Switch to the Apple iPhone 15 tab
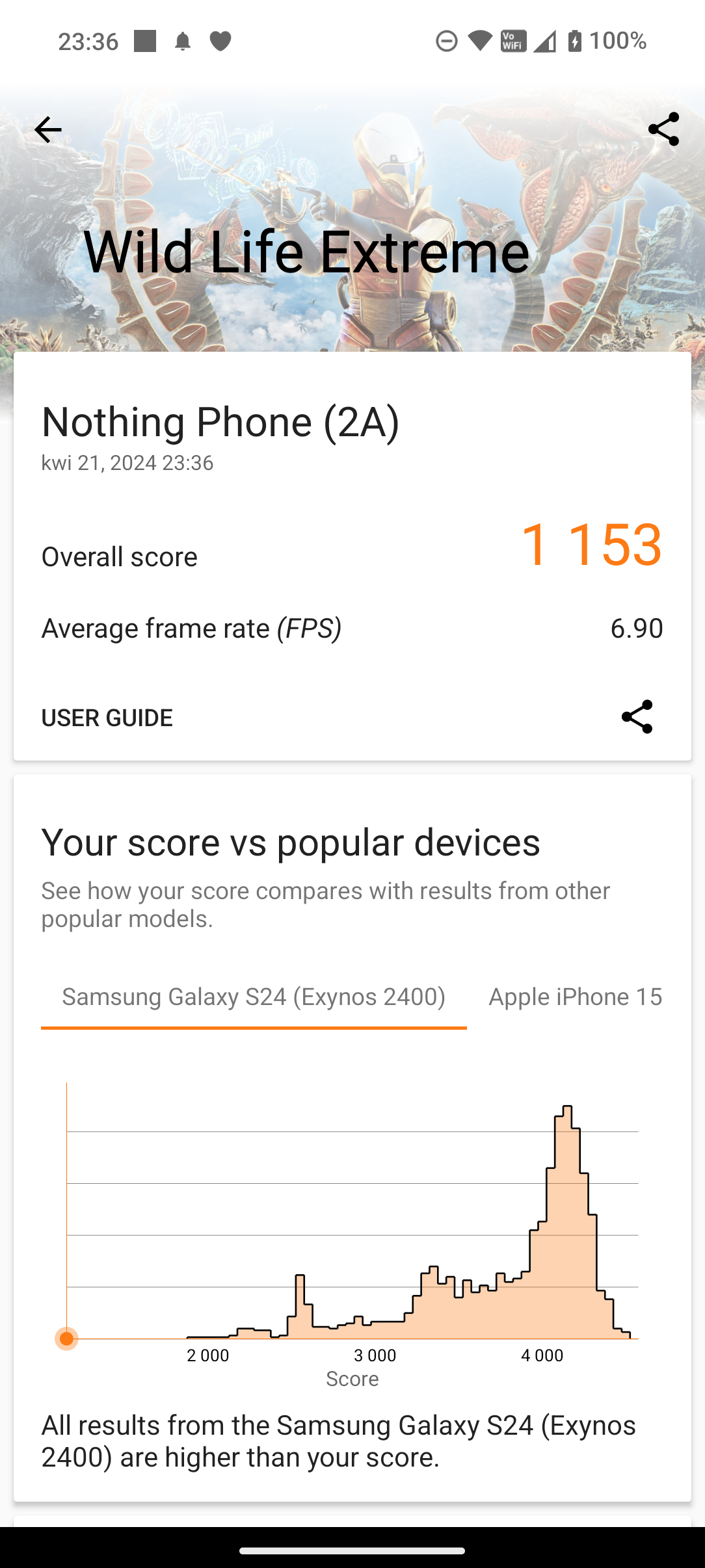This screenshot has width=705, height=1568. 575,997
